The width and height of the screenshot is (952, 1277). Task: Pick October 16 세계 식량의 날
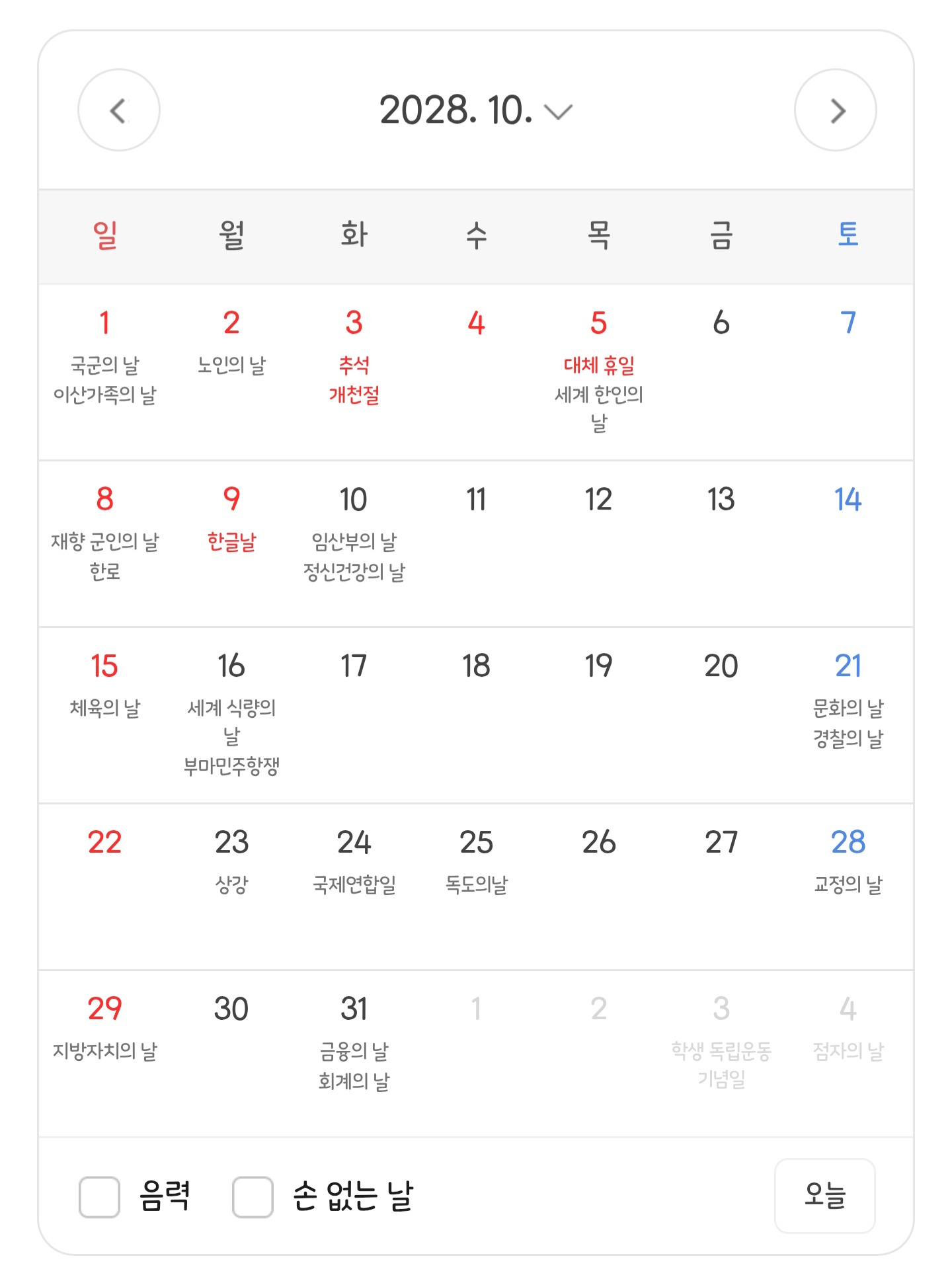(x=231, y=715)
